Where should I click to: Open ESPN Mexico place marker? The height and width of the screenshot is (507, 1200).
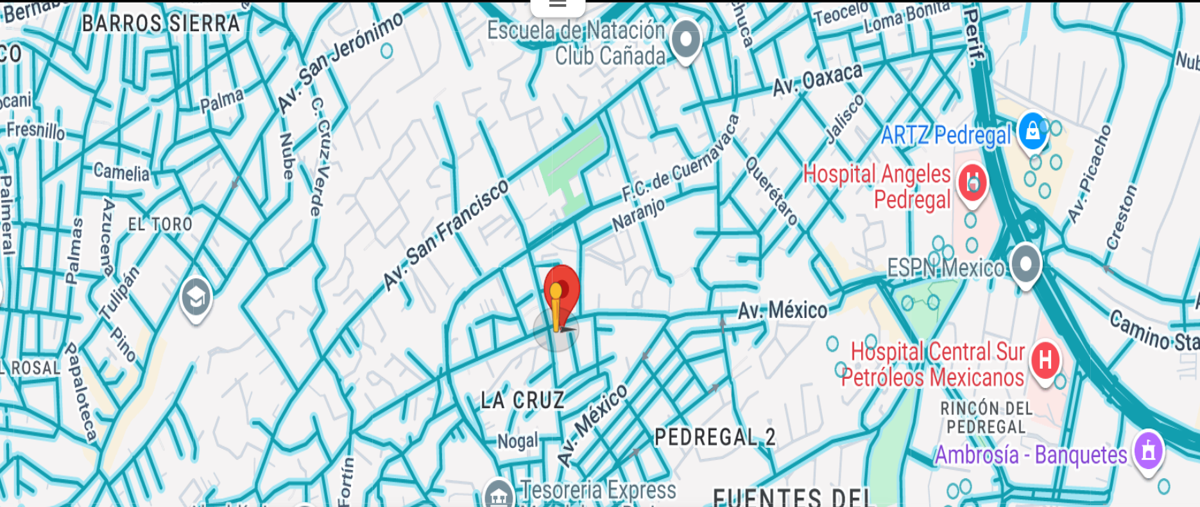click(1025, 264)
